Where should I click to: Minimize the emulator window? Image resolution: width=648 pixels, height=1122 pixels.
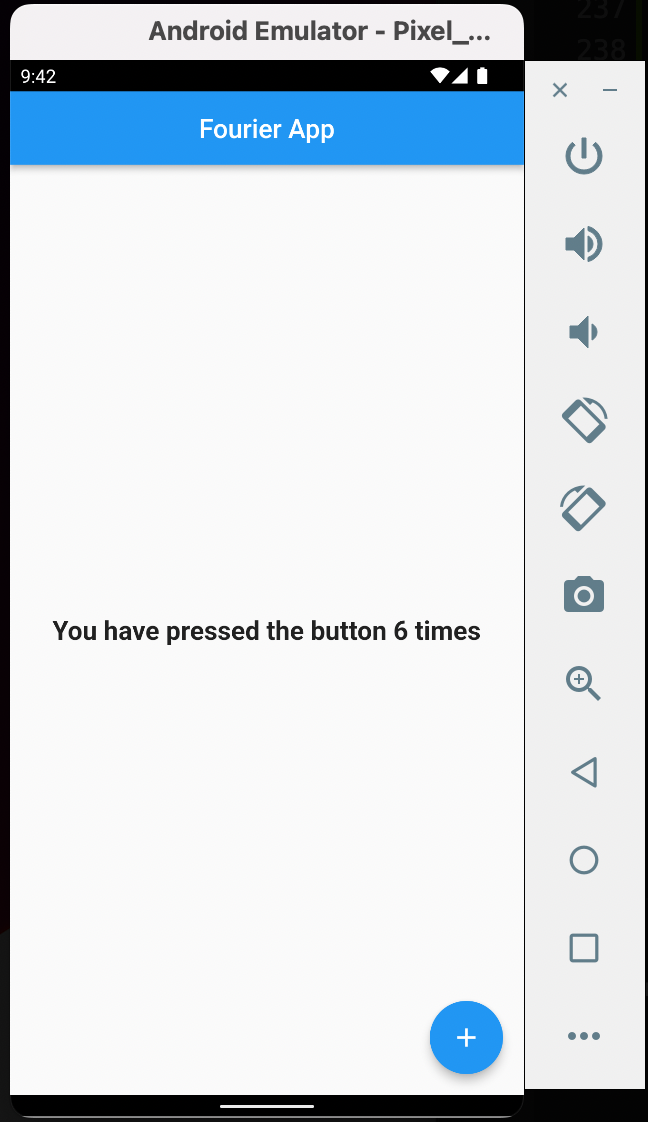click(x=610, y=90)
